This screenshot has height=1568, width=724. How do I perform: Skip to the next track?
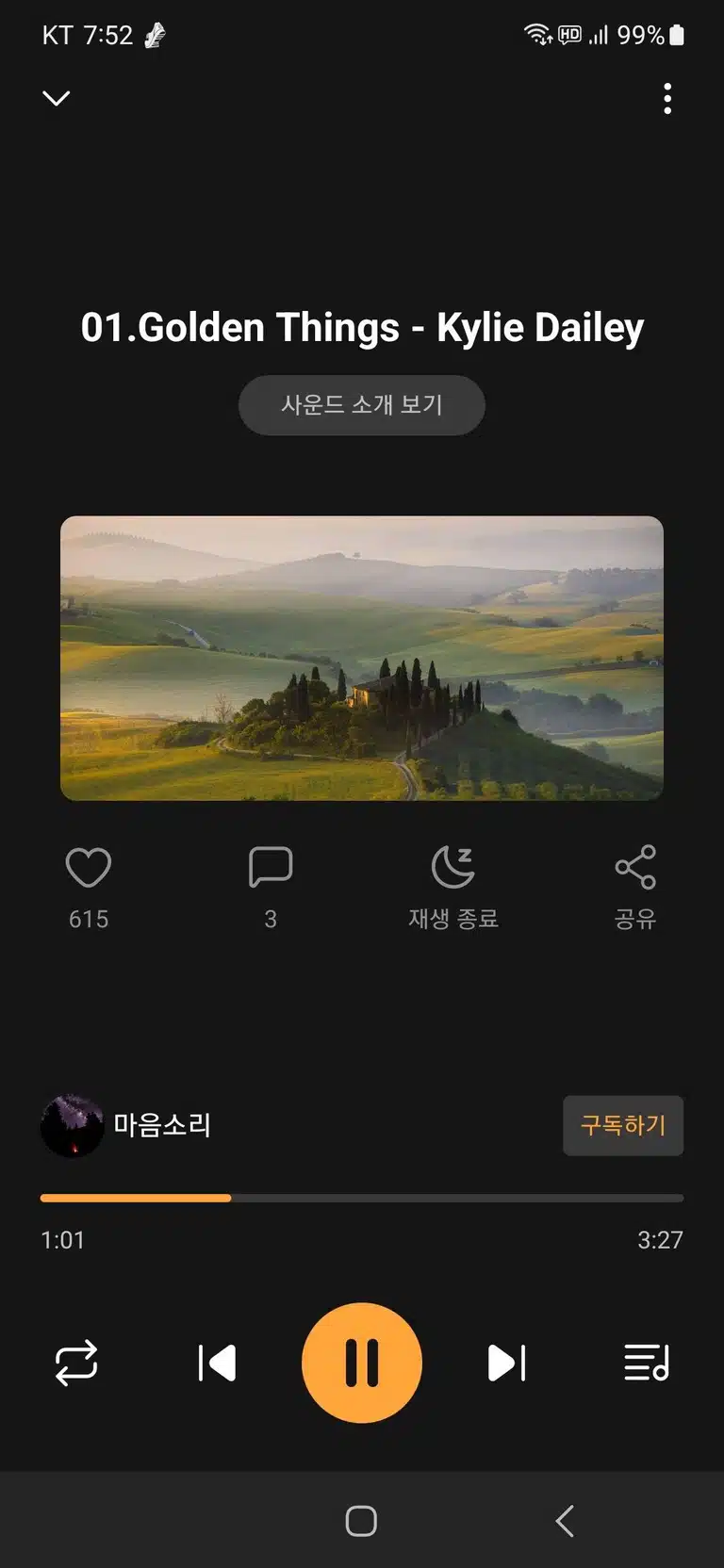506,1363
